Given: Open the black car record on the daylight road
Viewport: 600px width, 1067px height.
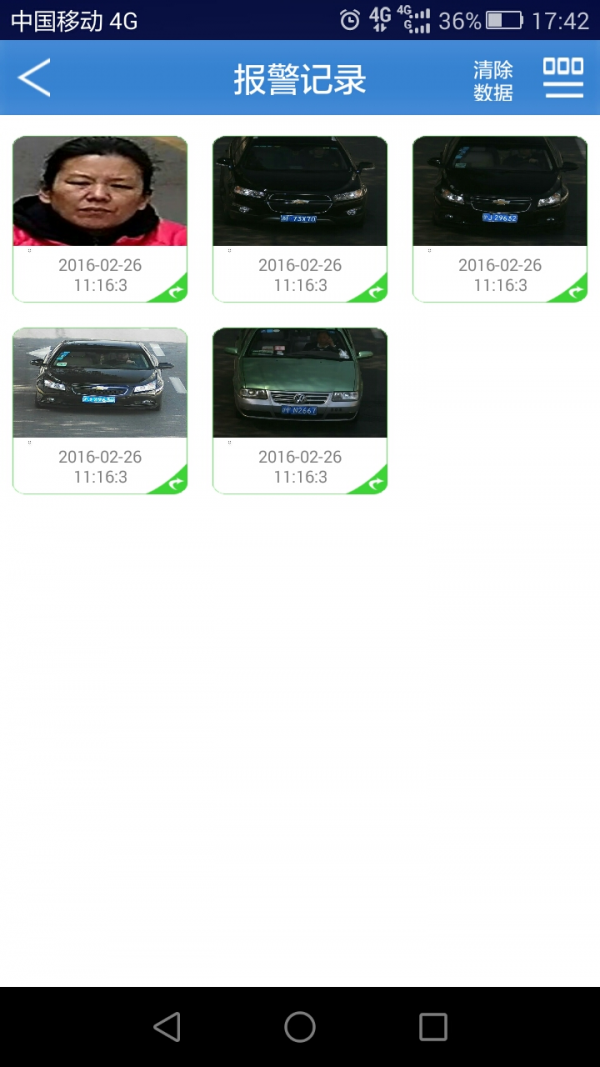Looking at the screenshot, I should pos(100,384).
